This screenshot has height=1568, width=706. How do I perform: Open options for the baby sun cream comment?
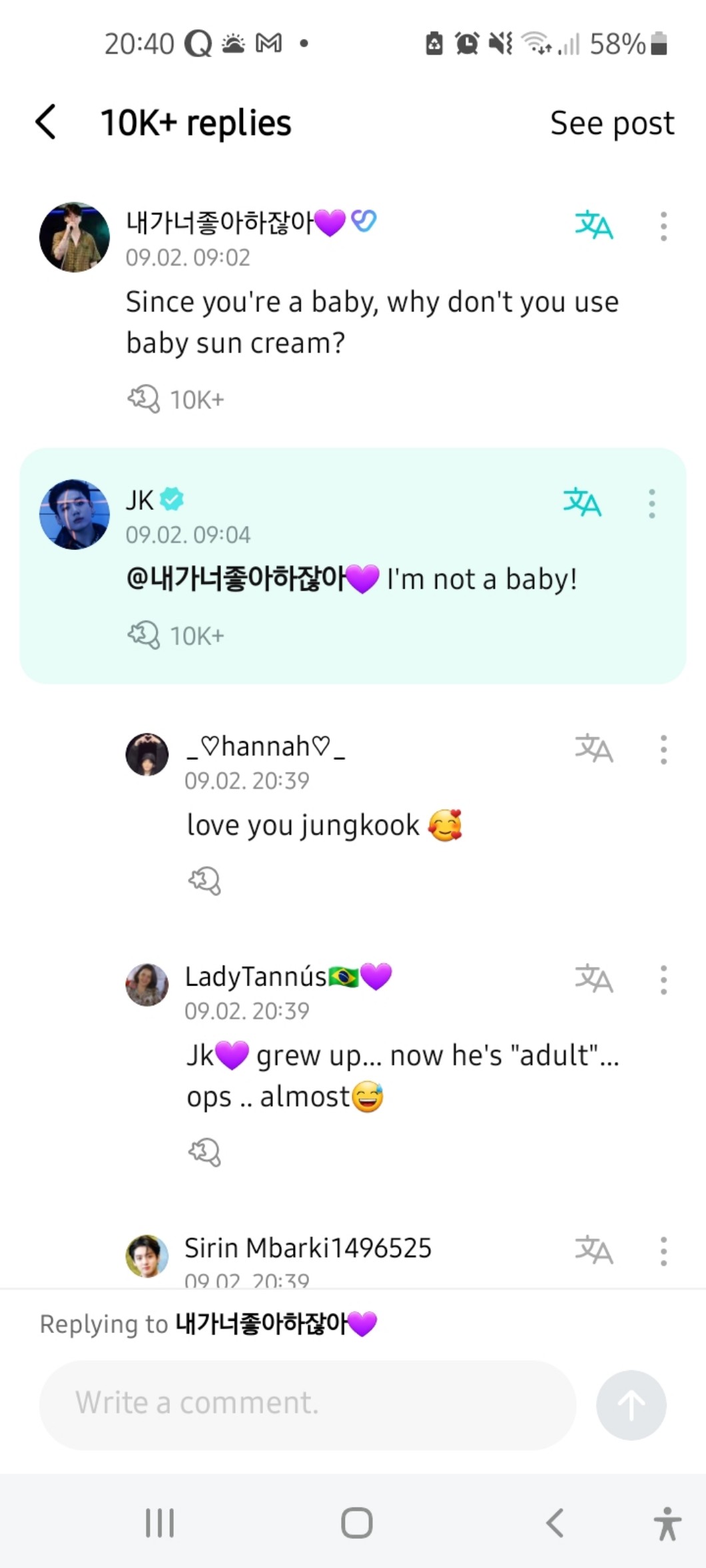coord(663,226)
